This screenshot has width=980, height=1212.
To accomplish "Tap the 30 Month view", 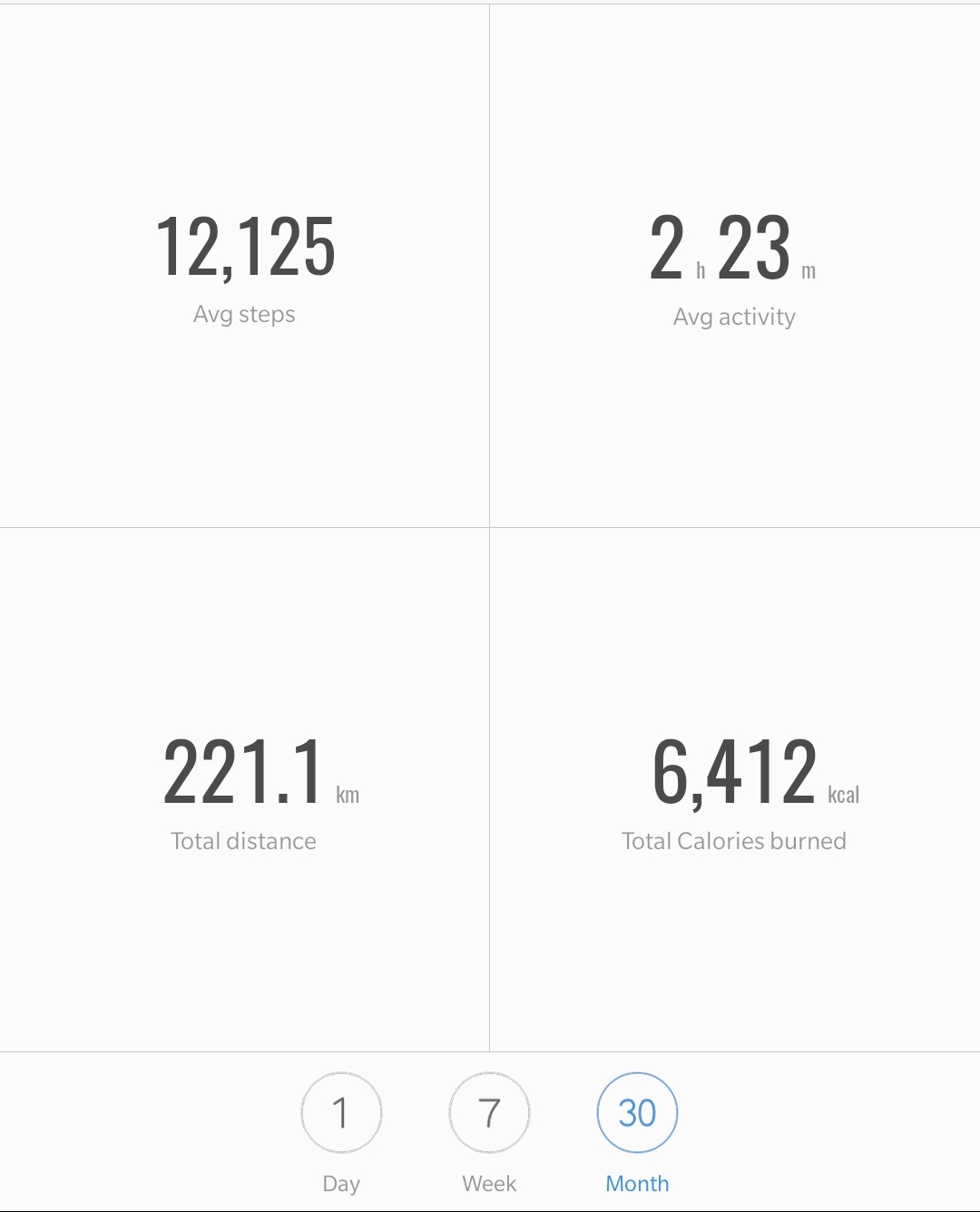I will (x=637, y=1113).
